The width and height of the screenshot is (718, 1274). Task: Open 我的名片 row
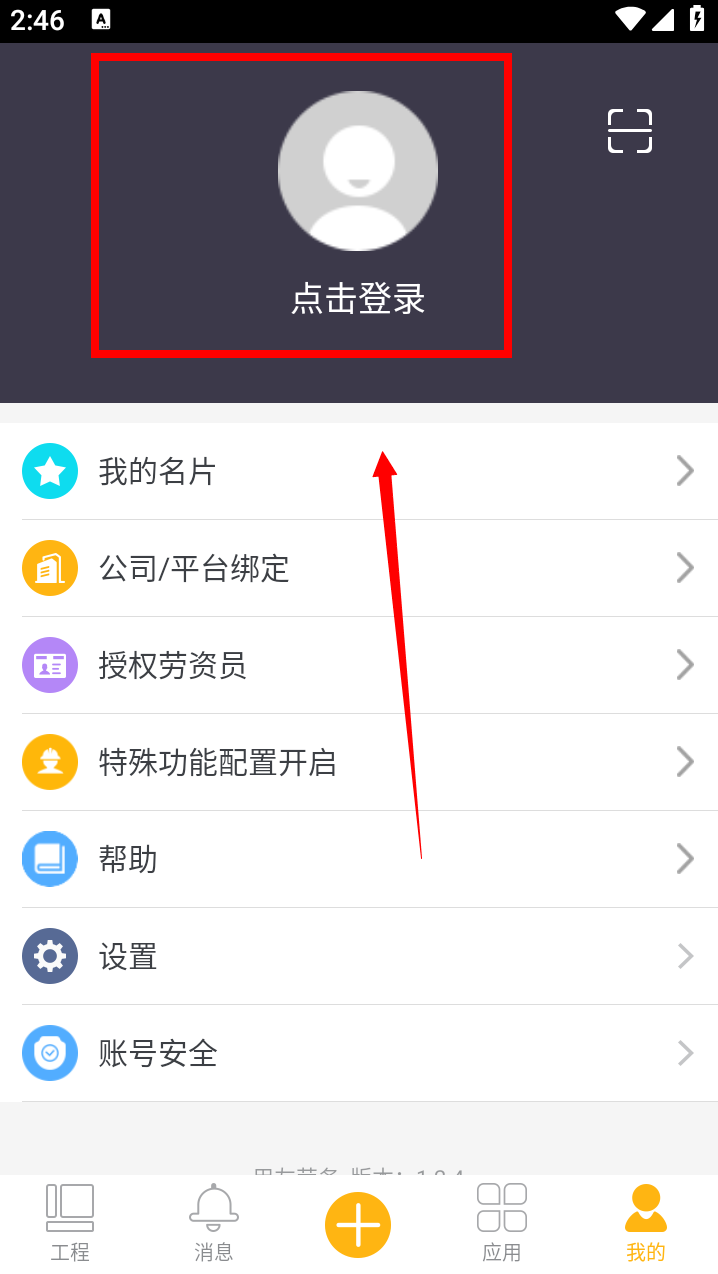tap(359, 471)
